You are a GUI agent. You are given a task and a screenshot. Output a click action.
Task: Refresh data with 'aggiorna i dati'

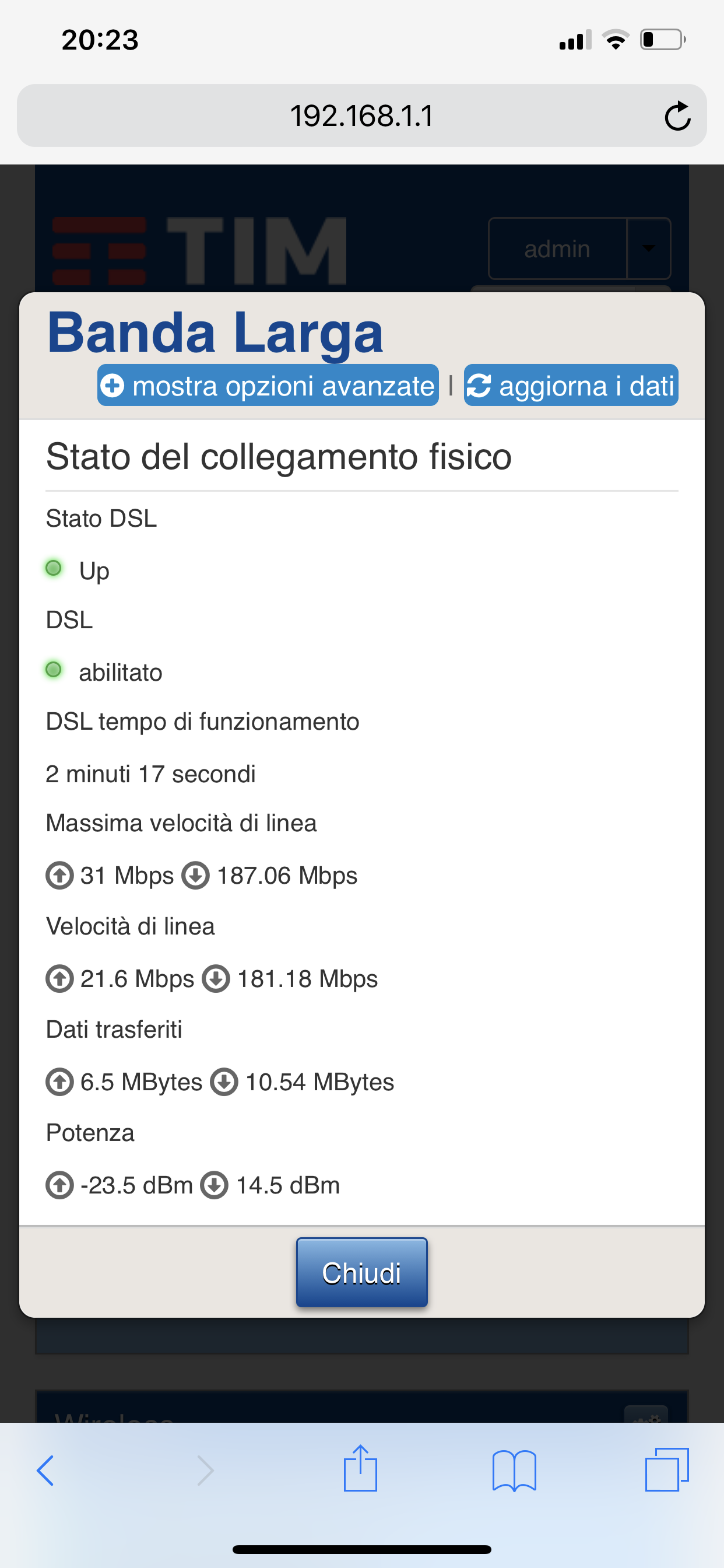(571, 386)
